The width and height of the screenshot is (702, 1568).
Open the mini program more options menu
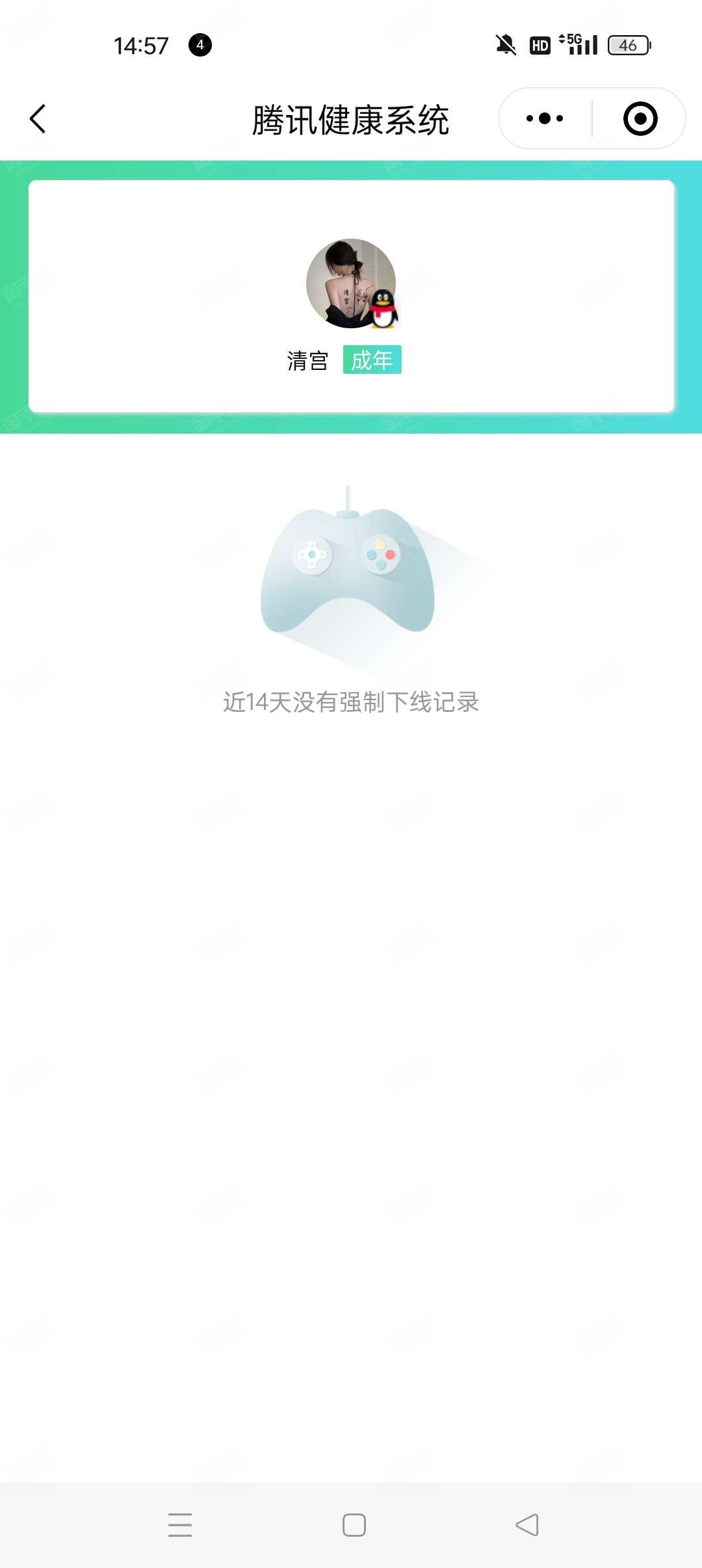click(545, 118)
